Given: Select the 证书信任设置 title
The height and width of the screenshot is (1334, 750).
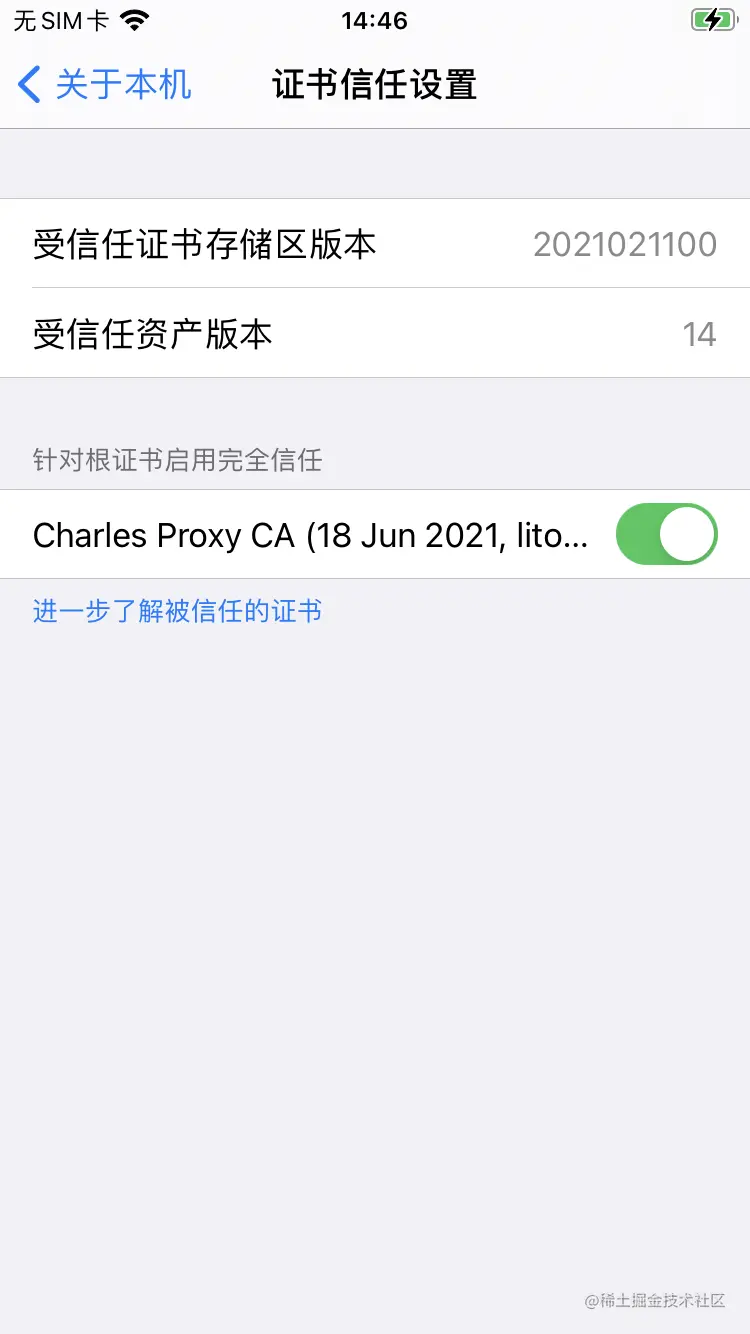Looking at the screenshot, I should [x=374, y=85].
